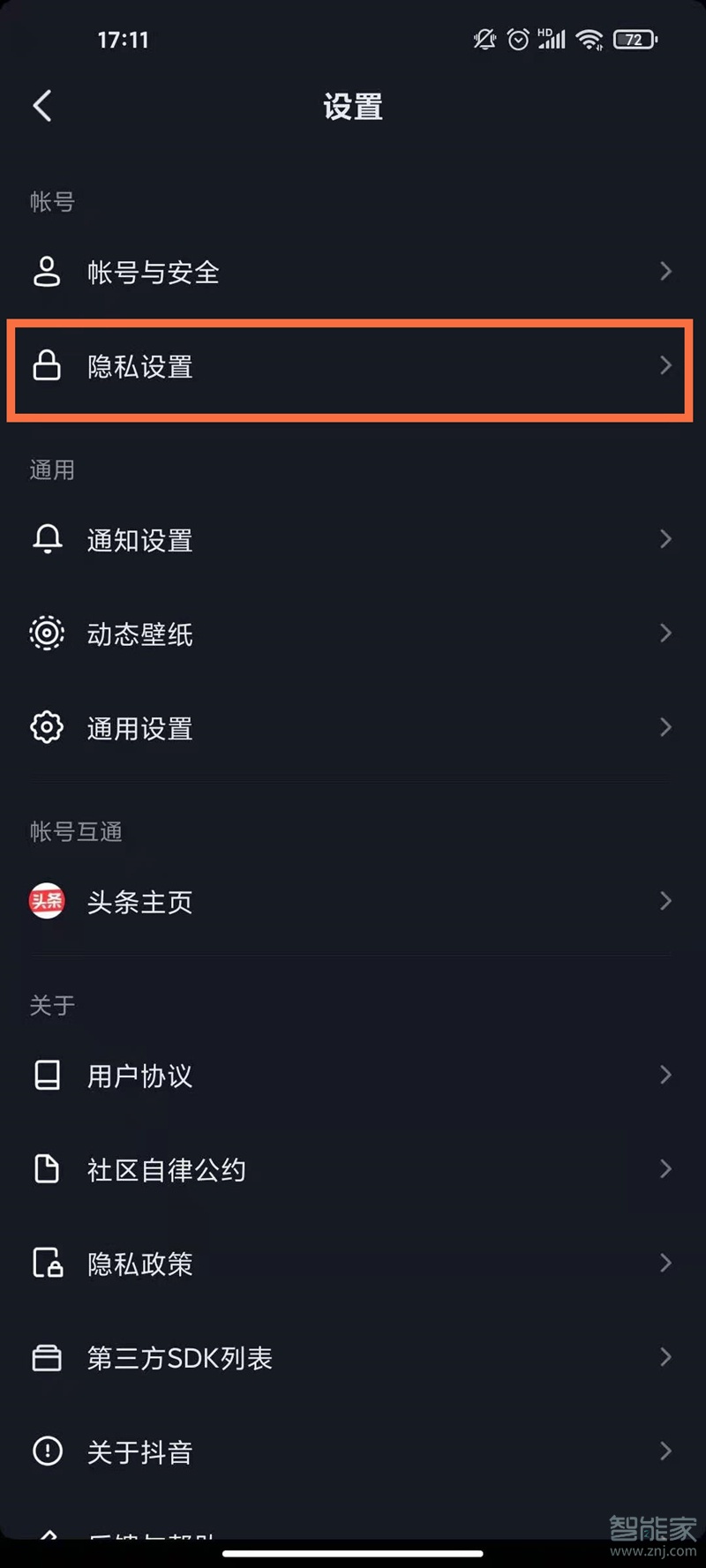
Task: Tap the privacy policy lock-document icon
Action: coord(47,1264)
